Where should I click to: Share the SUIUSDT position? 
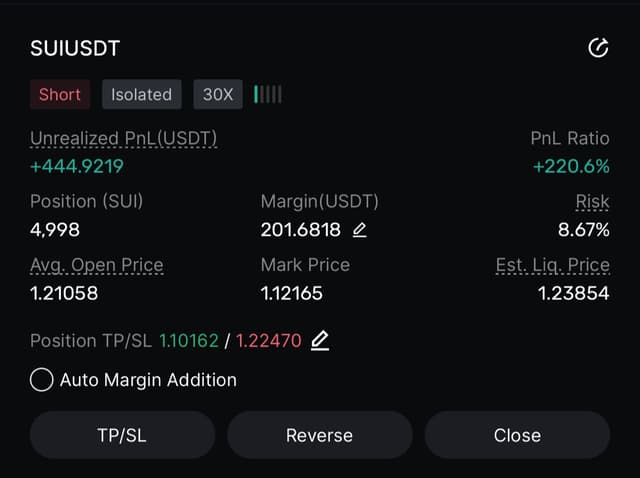(598, 48)
